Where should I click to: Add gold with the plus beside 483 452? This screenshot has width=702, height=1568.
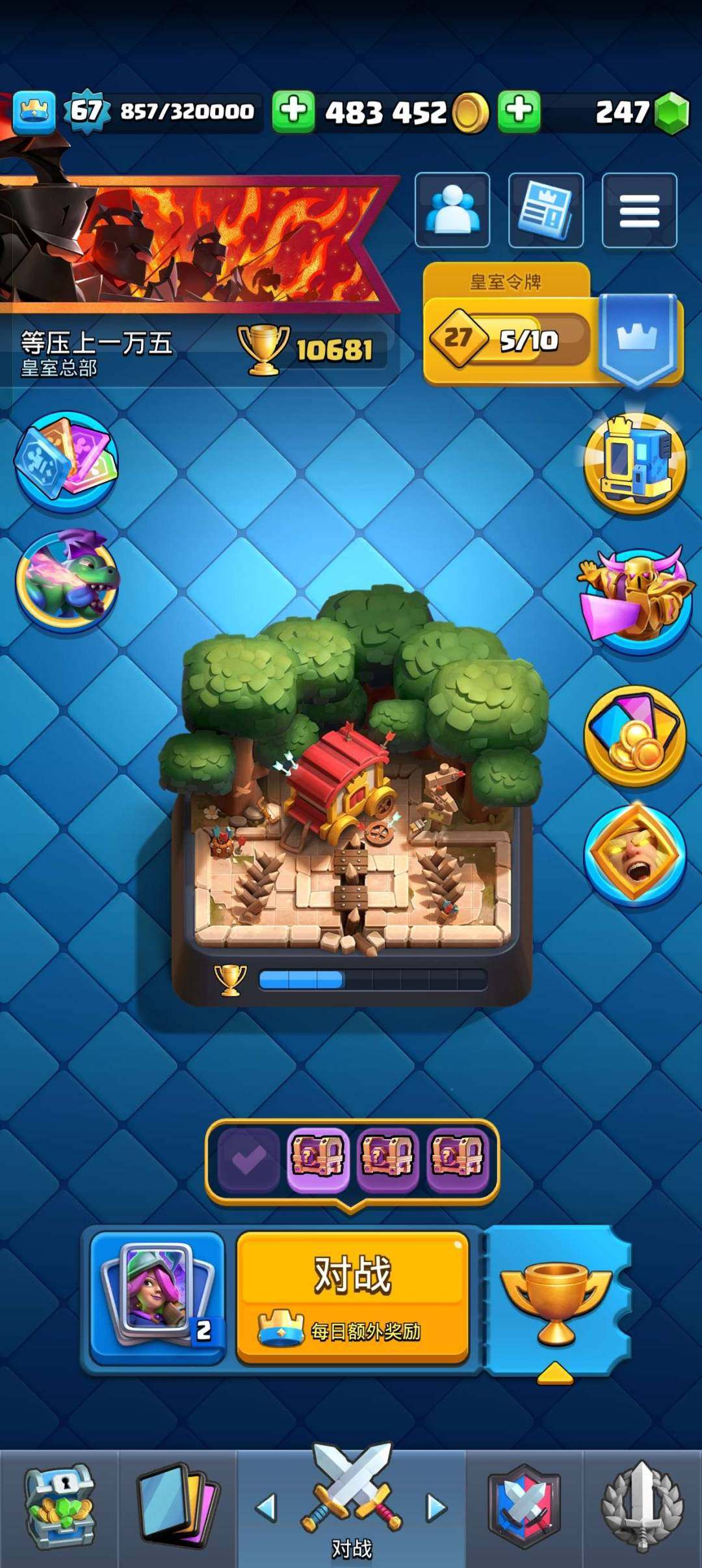(293, 112)
